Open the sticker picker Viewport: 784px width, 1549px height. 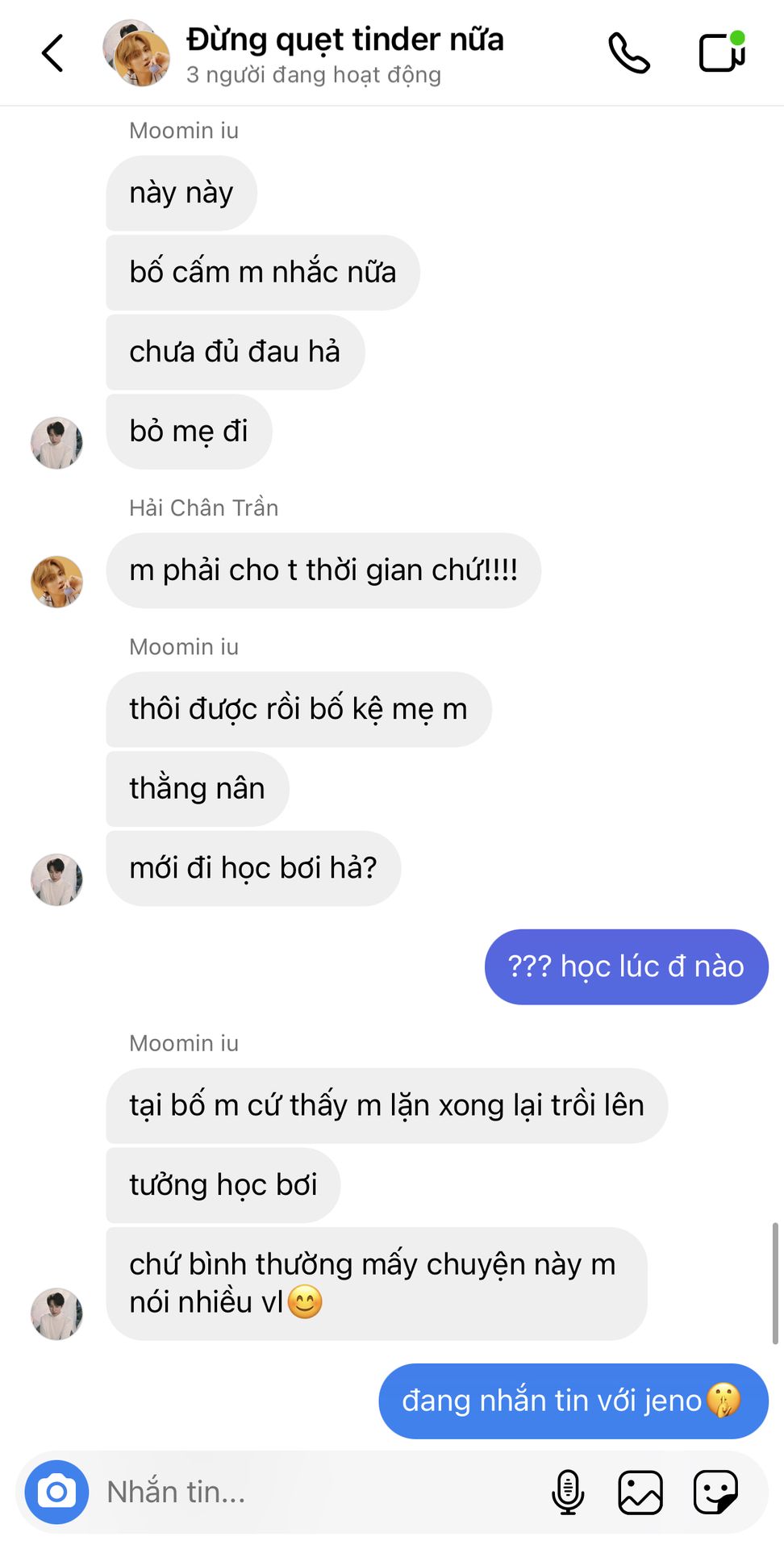[x=715, y=1492]
